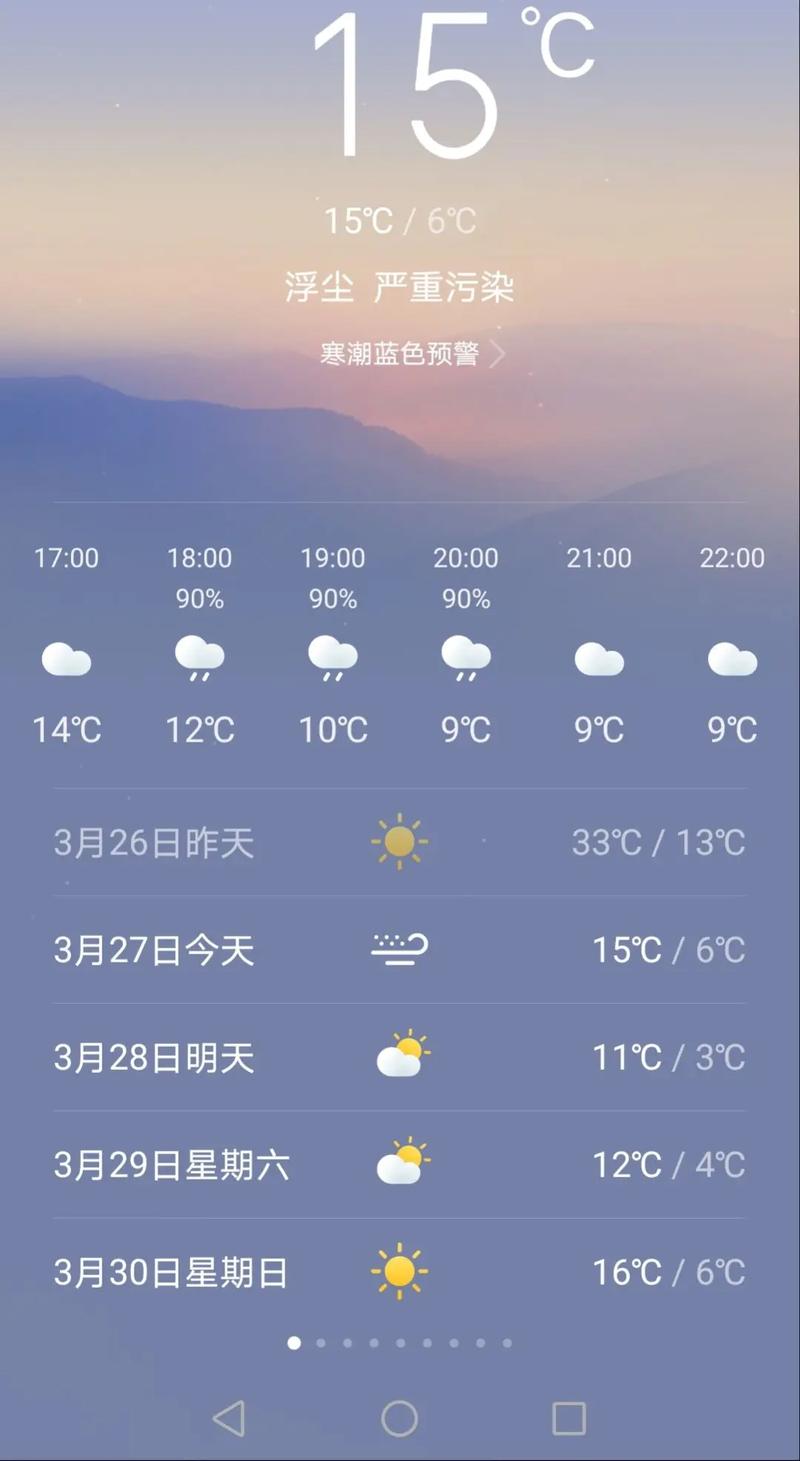This screenshot has width=800, height=1461.
Task: Tap the sunny icon for 3月26日昨天
Action: coord(400,842)
